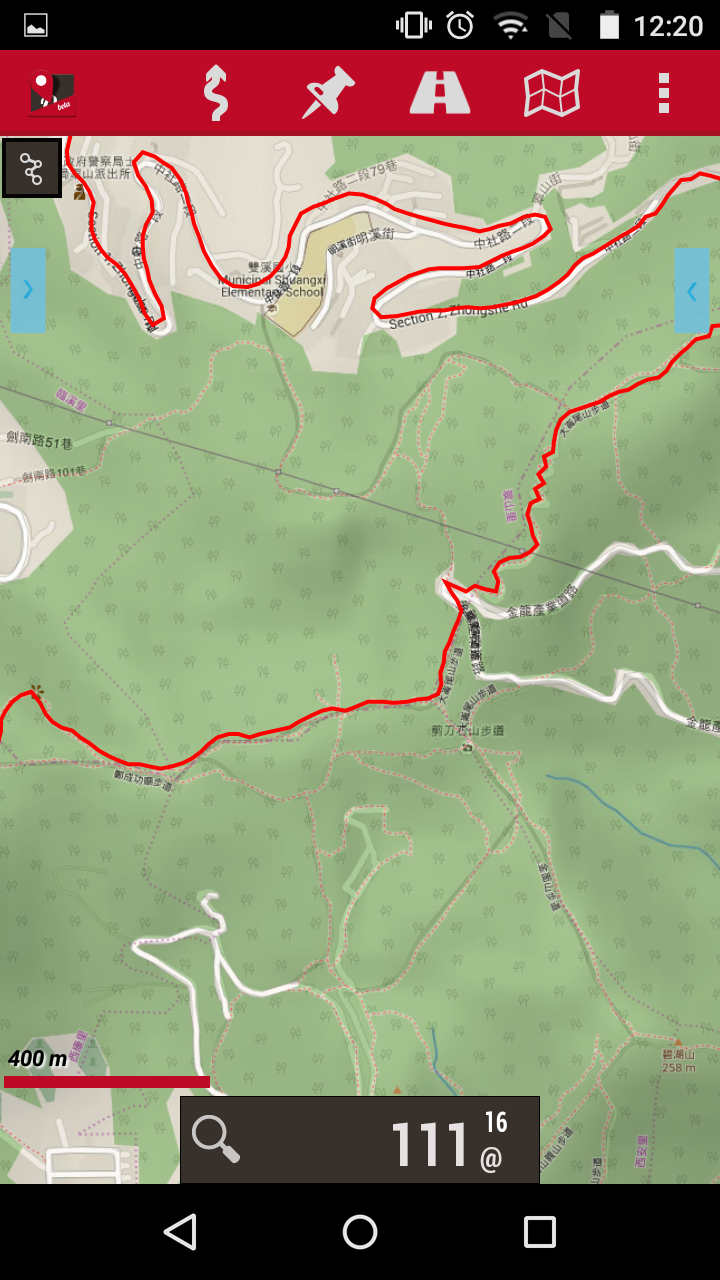Open the route/track tool

[x=215, y=93]
